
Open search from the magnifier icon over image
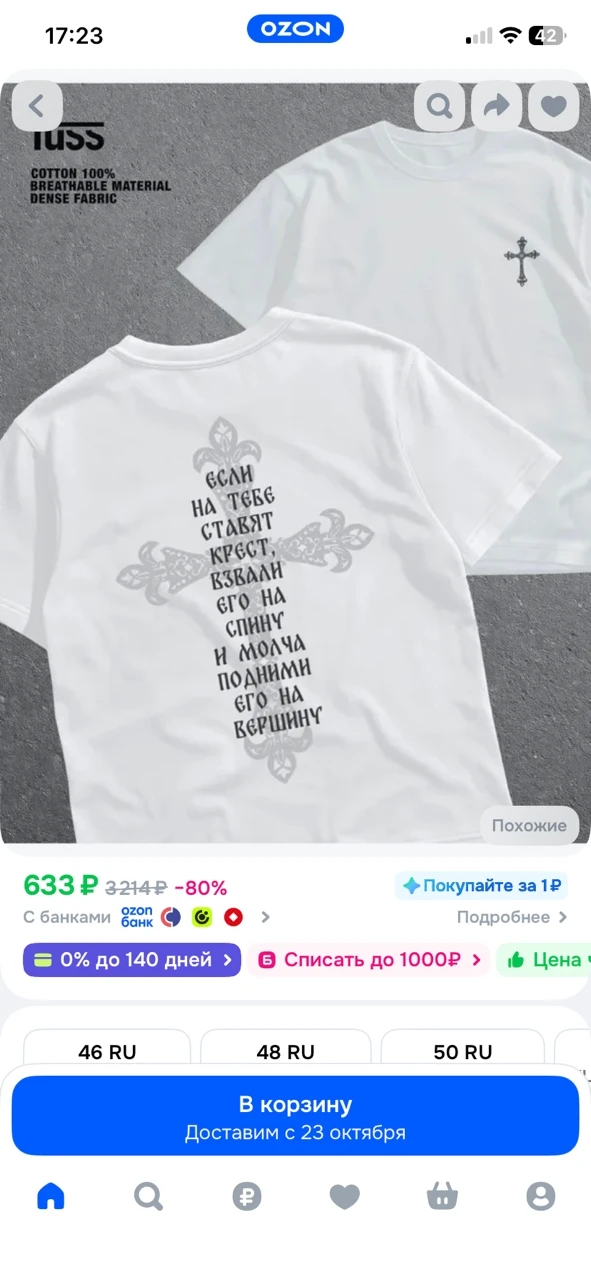pyautogui.click(x=440, y=106)
